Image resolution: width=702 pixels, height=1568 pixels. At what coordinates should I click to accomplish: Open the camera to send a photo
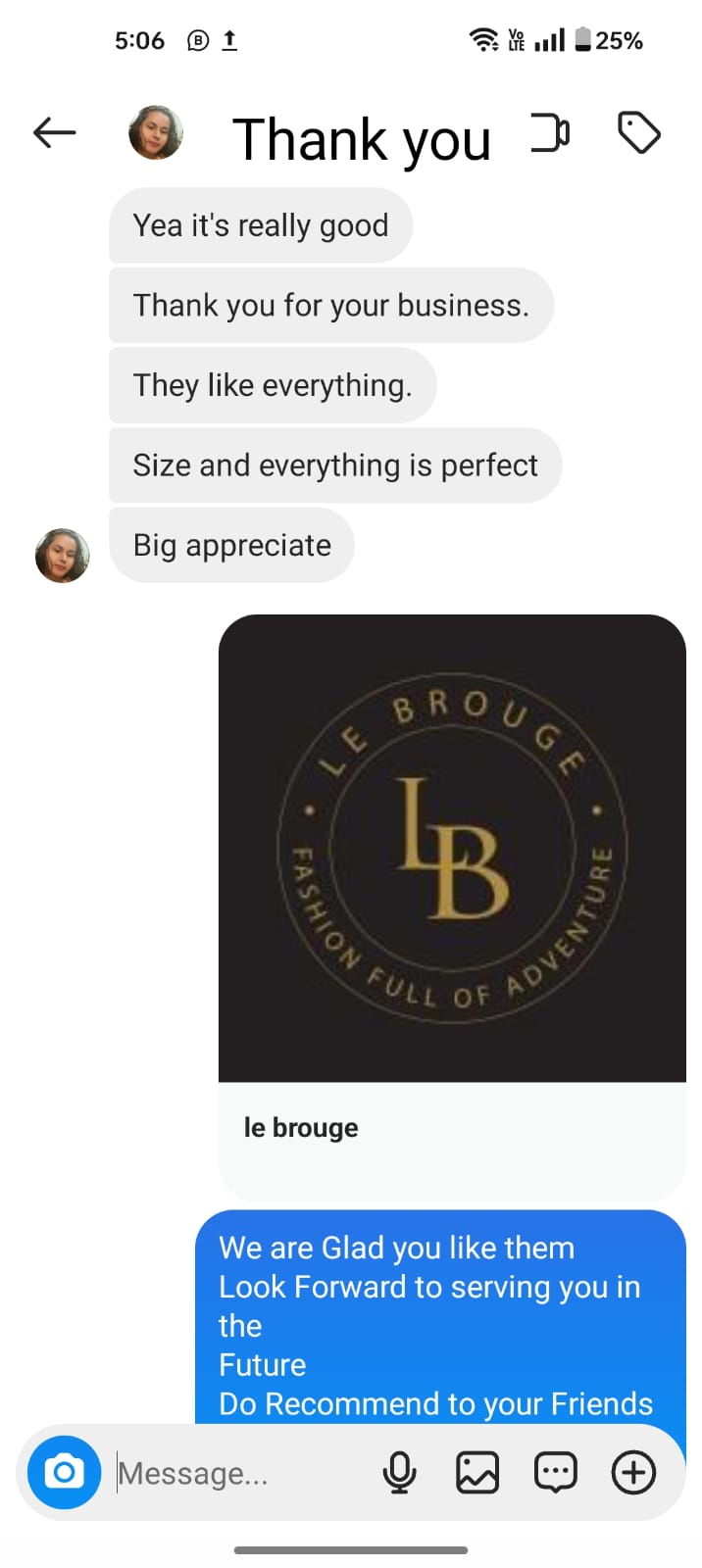pos(64,1472)
